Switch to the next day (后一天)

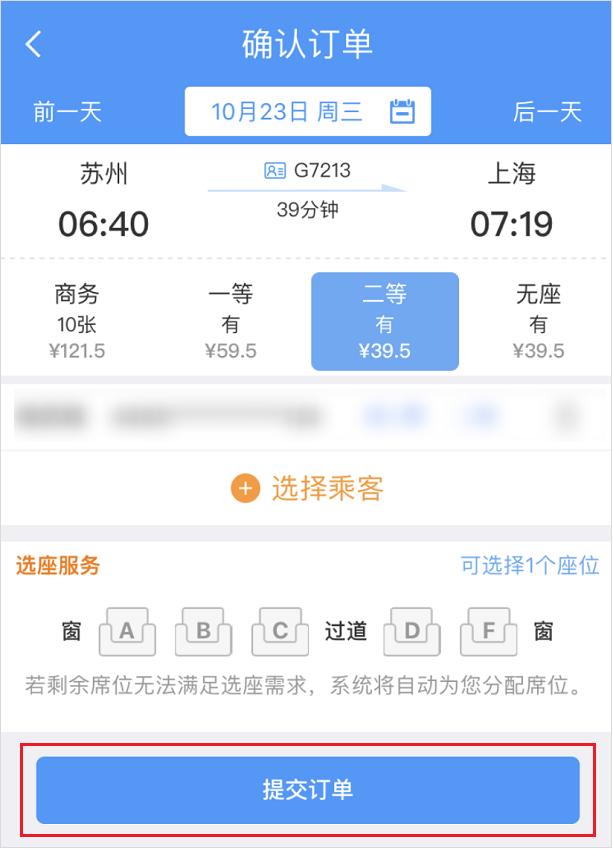coord(547,111)
